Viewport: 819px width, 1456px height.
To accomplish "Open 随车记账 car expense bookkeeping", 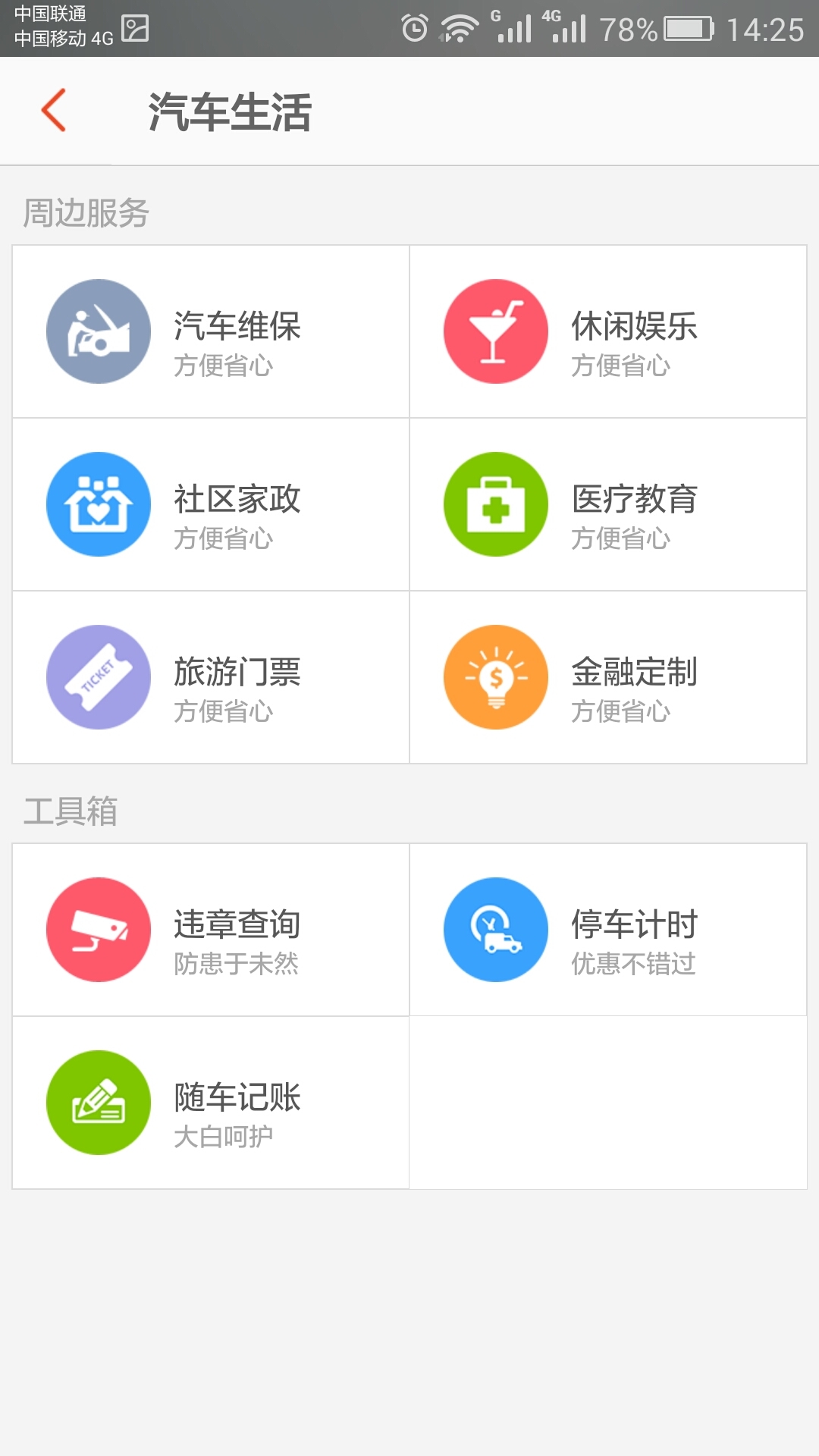I will point(211,1103).
